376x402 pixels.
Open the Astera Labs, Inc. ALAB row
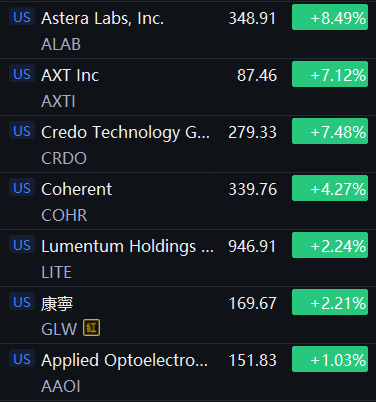[x=188, y=30]
